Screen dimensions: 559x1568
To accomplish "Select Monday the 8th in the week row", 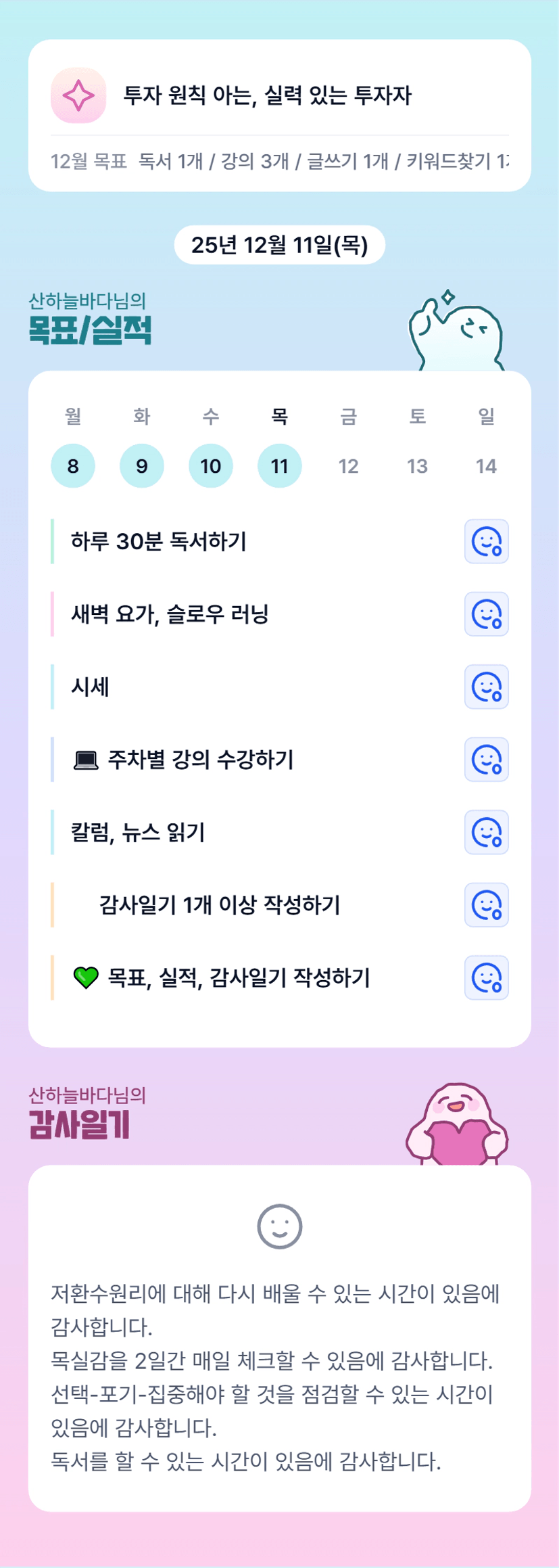I will [73, 466].
